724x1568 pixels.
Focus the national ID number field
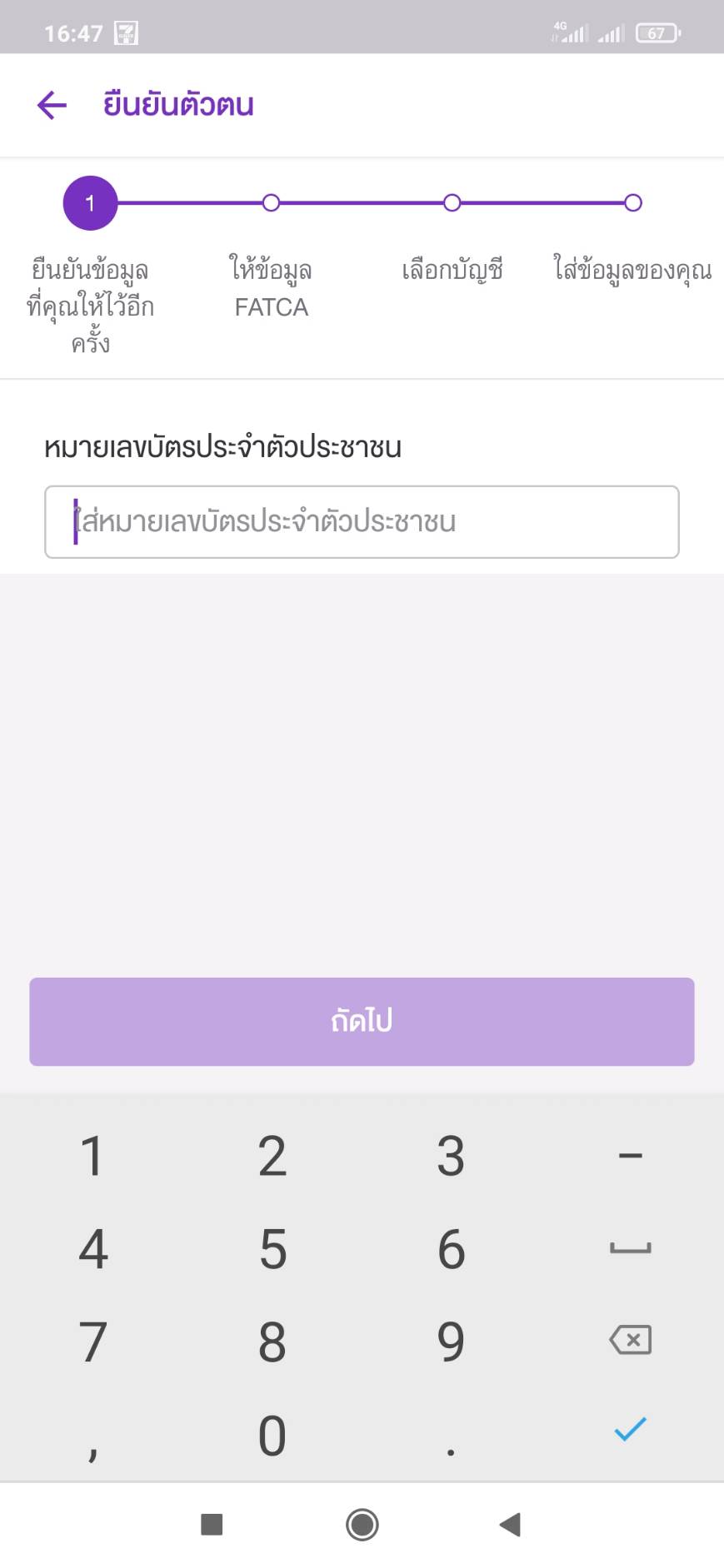pyautogui.click(x=362, y=522)
